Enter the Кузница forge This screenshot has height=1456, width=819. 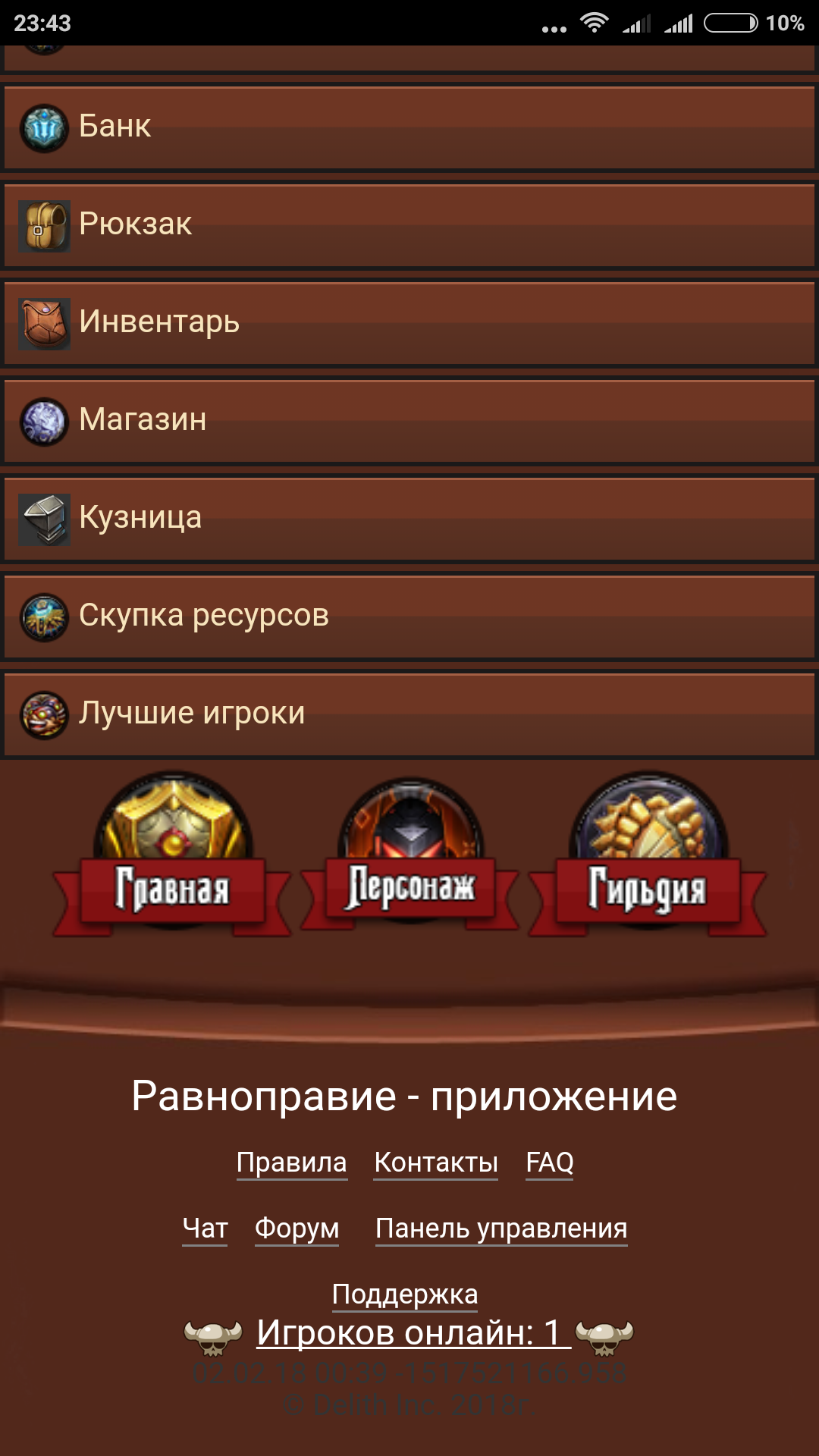(x=409, y=519)
